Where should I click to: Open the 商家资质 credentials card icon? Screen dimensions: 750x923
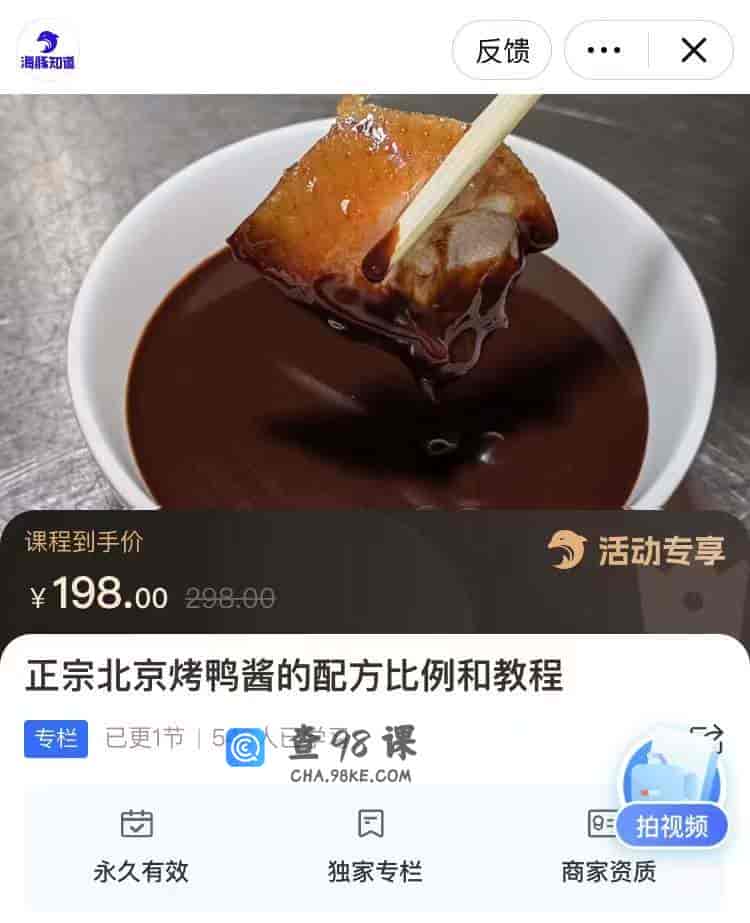(598, 823)
